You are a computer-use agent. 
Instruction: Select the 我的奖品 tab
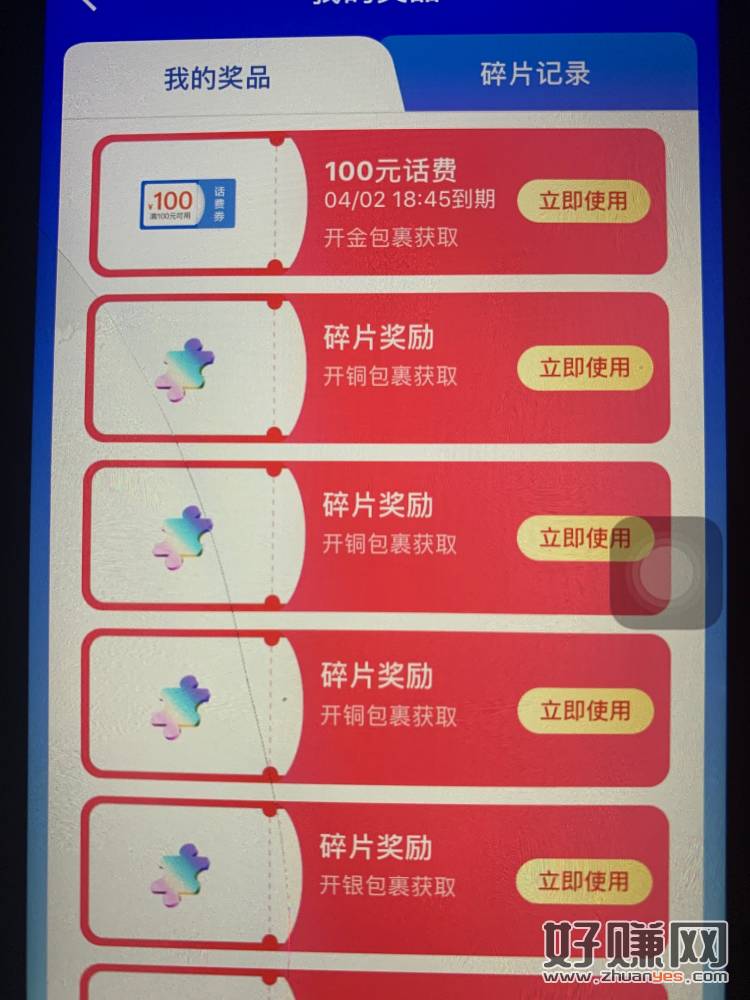tap(217, 78)
